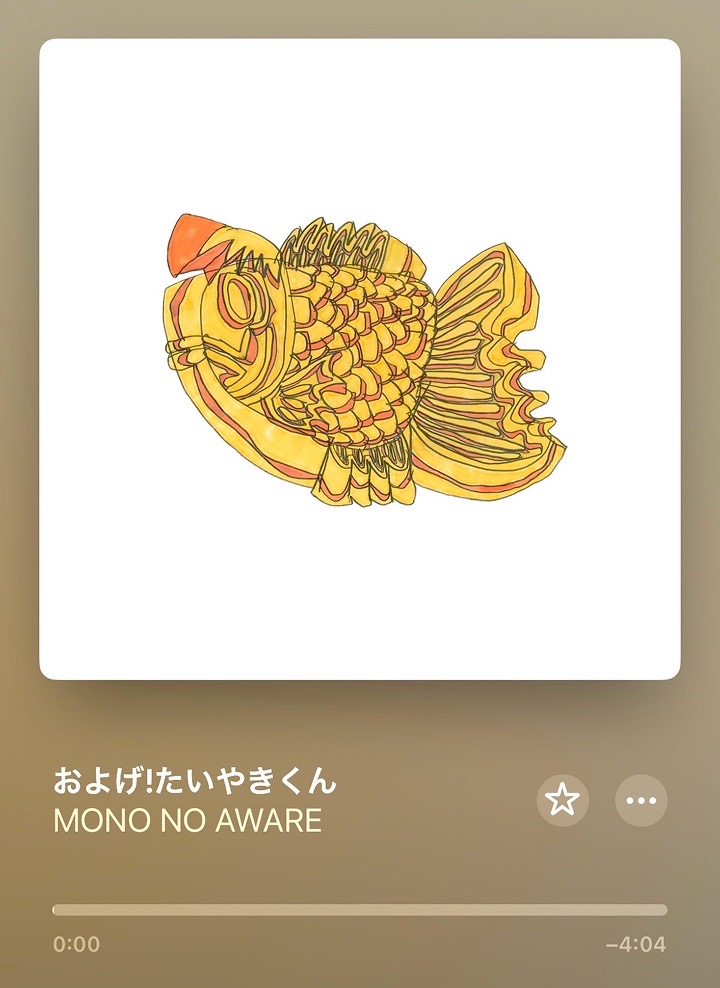Tap the playback progress bar

point(360,910)
